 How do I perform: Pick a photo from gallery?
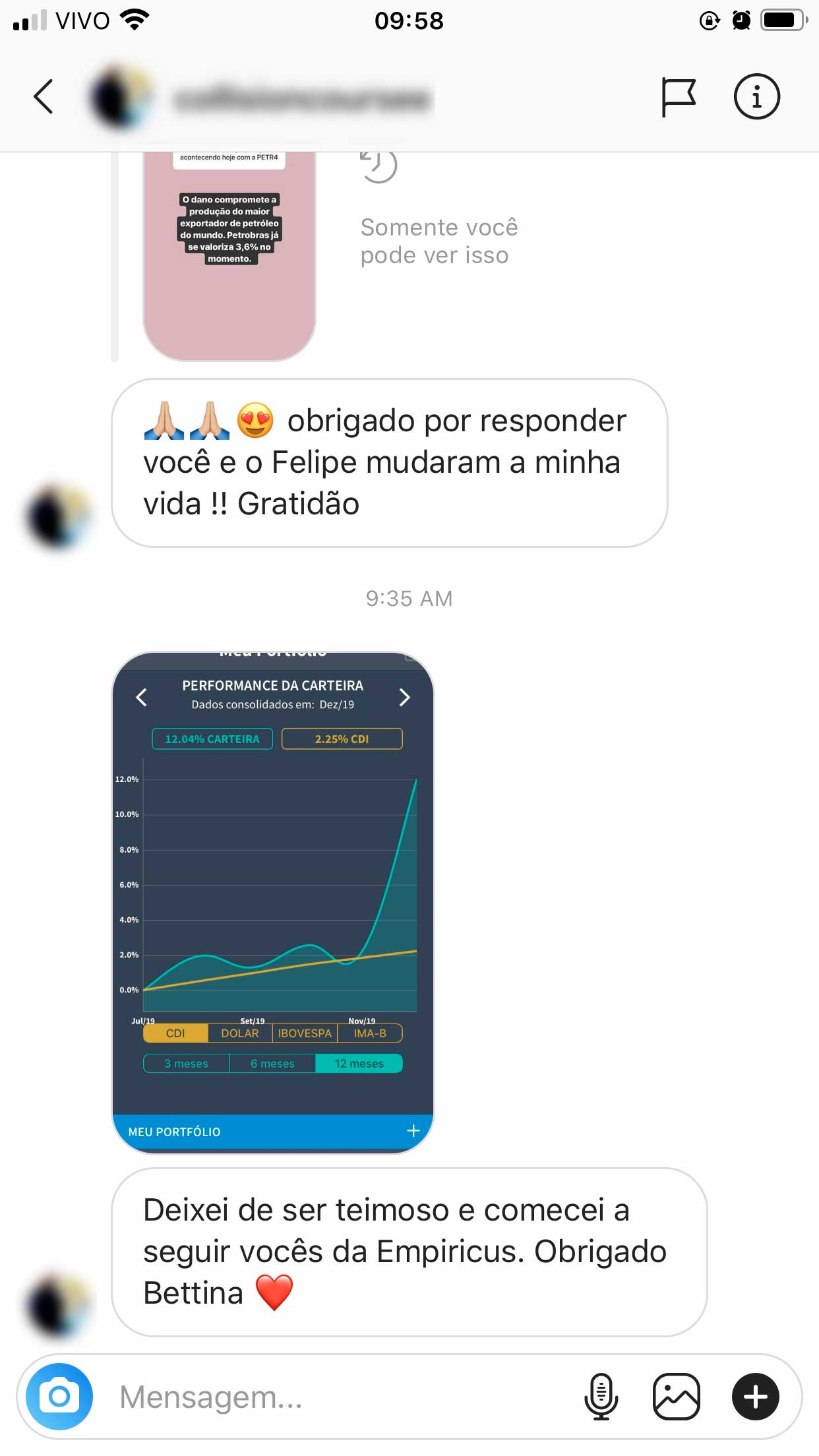point(676,1397)
